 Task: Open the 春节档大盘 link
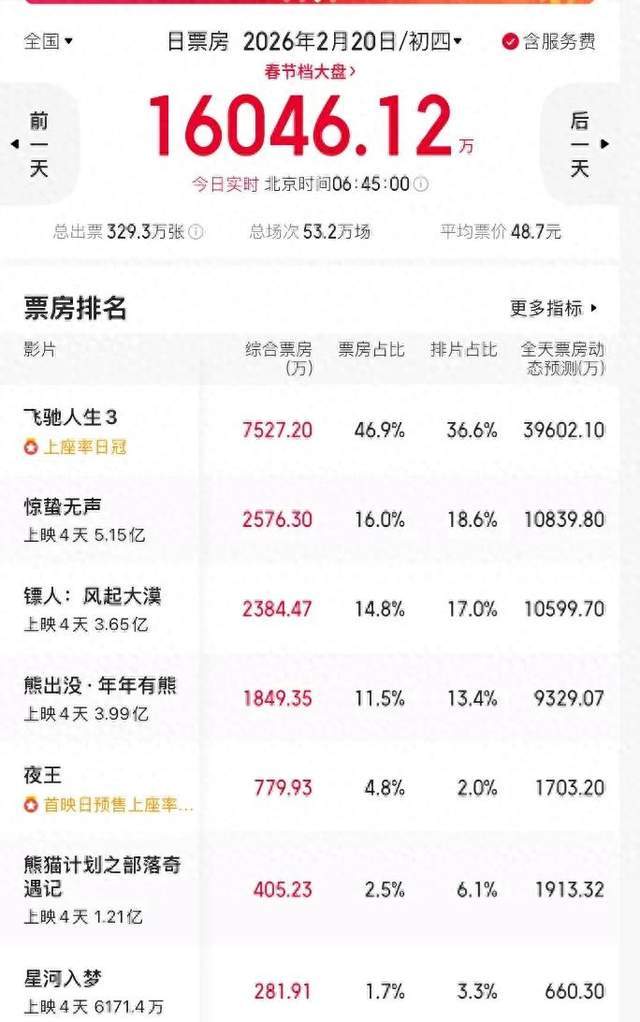coord(310,71)
